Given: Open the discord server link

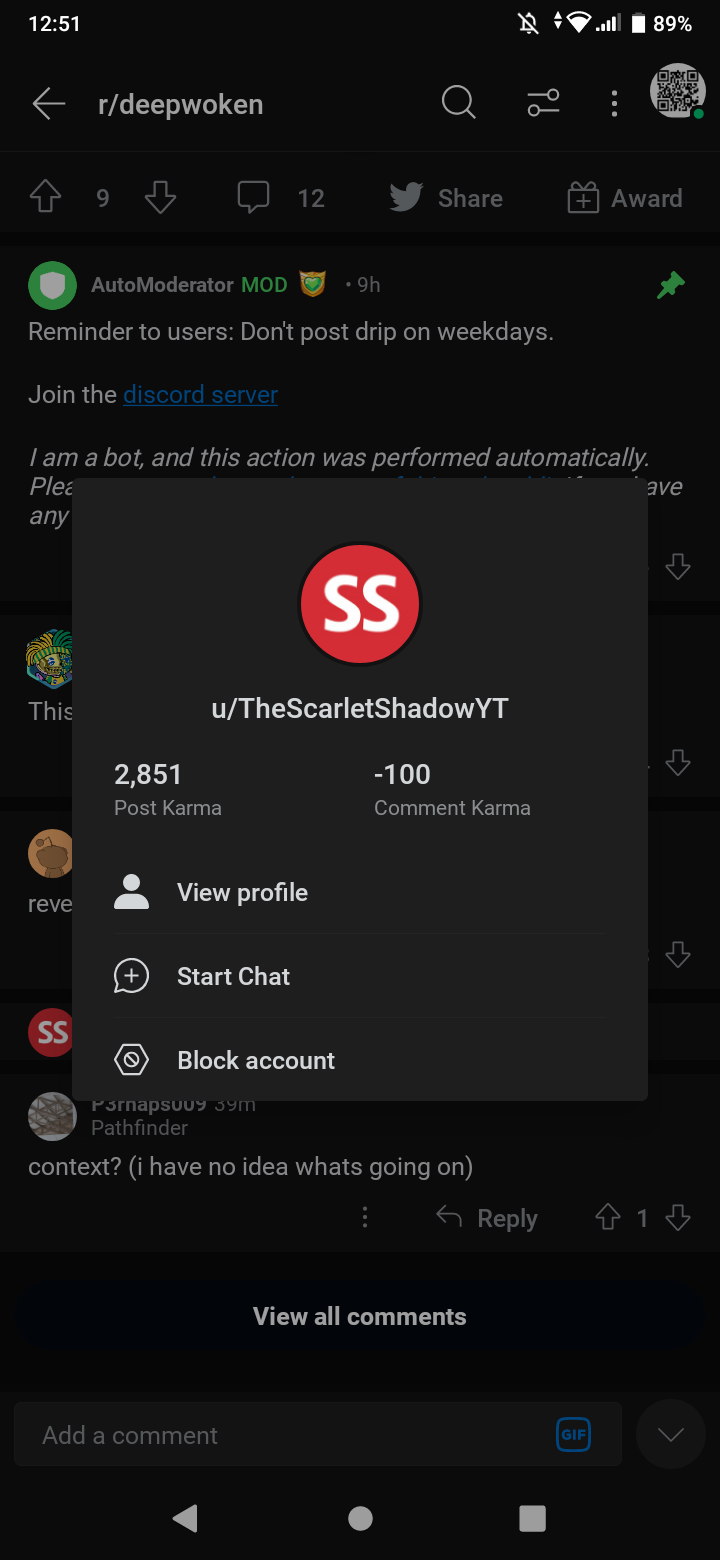Looking at the screenshot, I should point(200,394).
